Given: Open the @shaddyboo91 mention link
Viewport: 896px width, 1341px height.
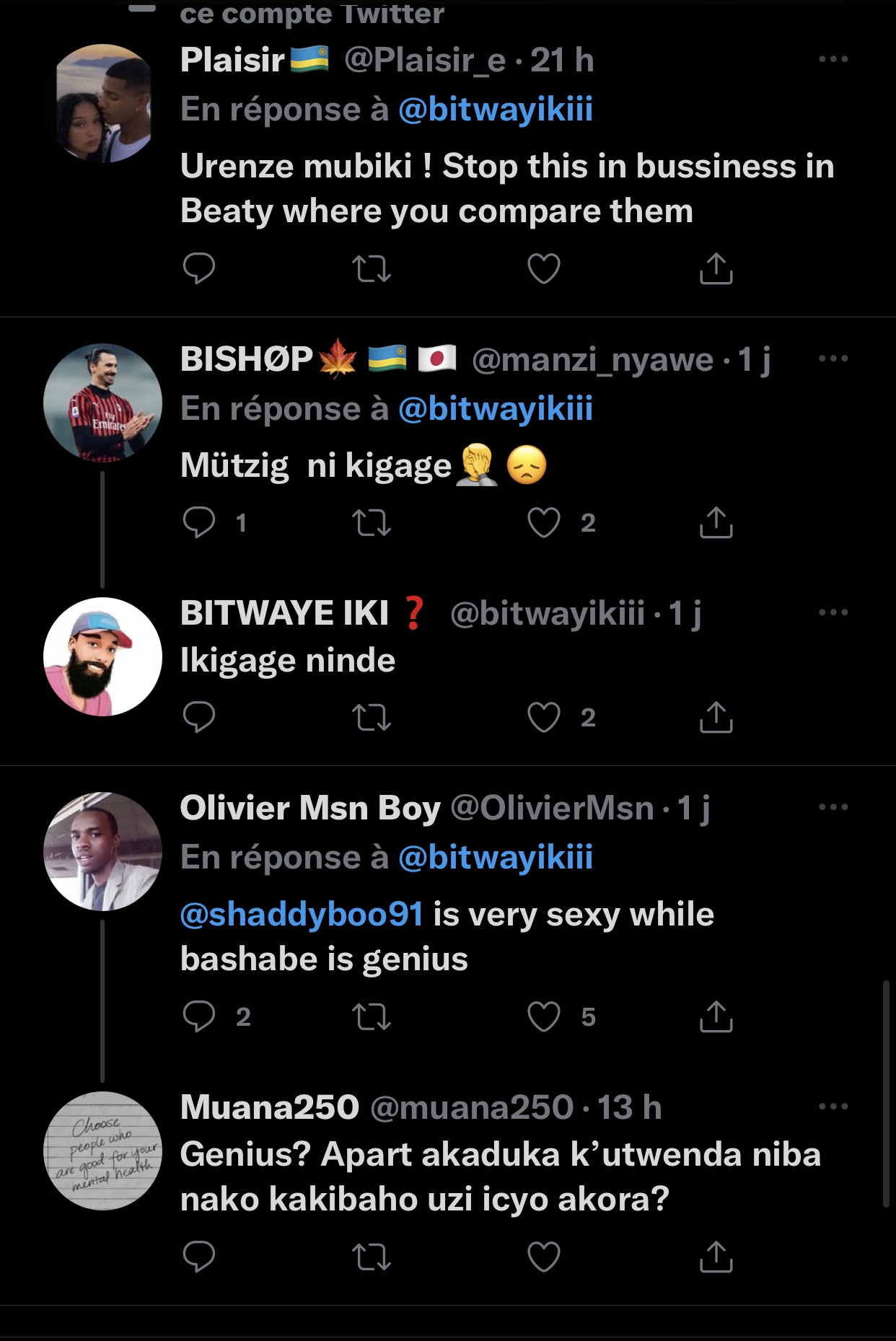Looking at the screenshot, I should pyautogui.click(x=301, y=915).
